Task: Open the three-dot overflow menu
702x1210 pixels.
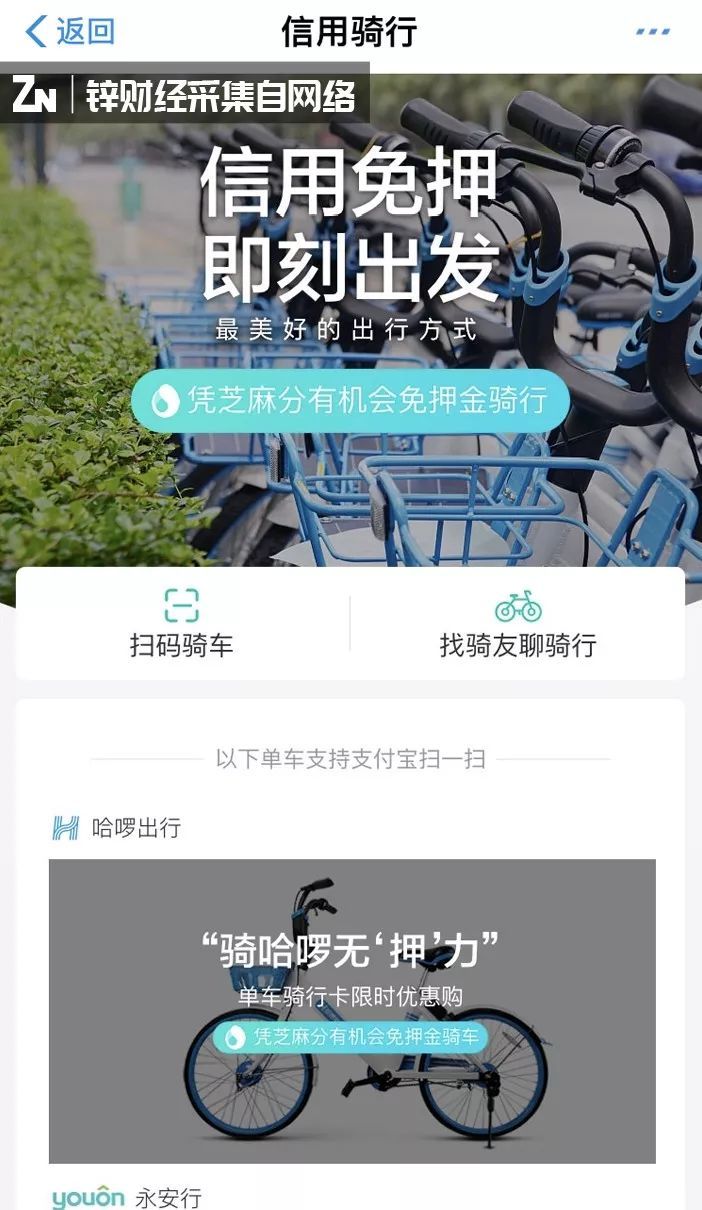Action: [653, 32]
